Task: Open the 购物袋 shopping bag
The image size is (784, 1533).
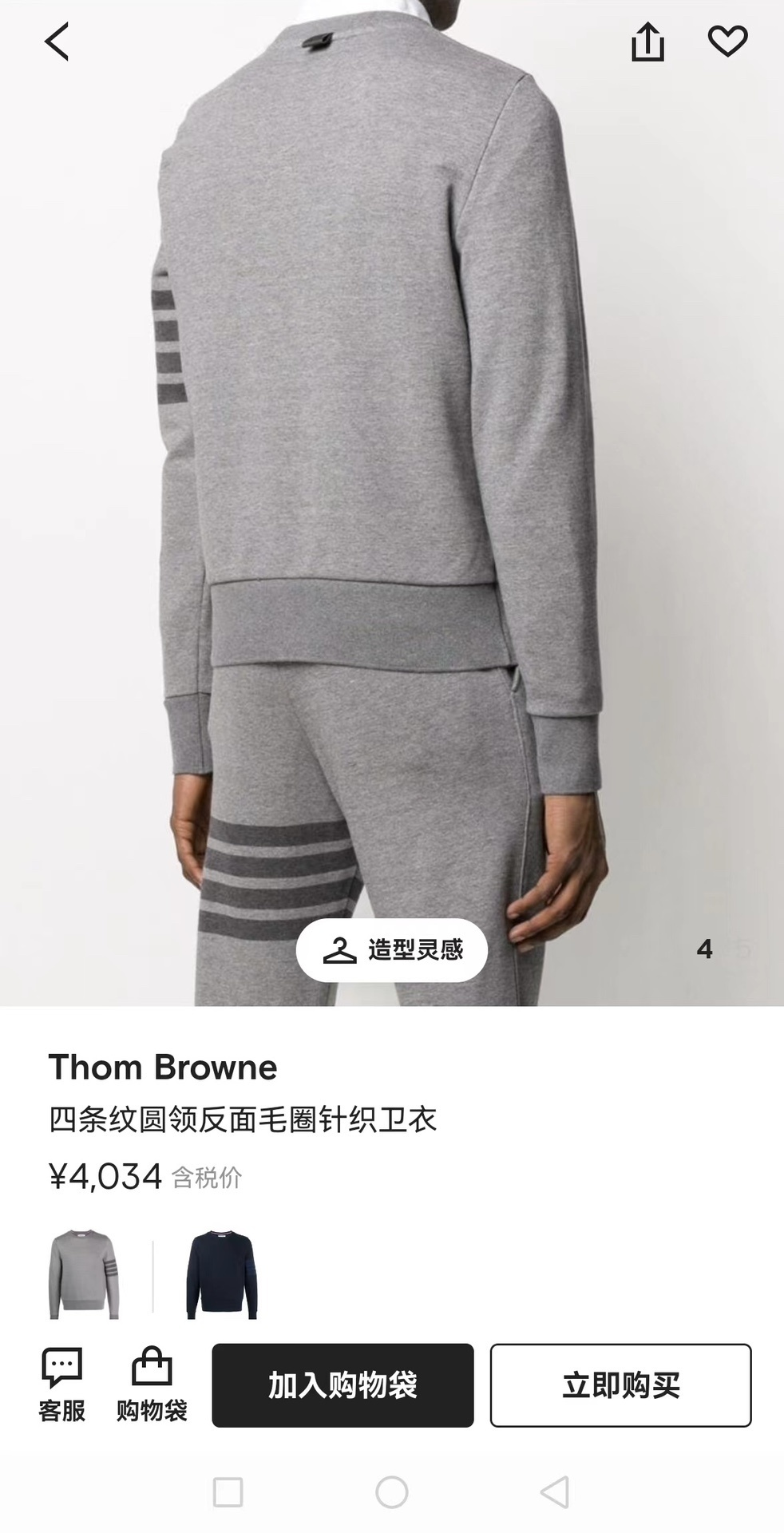Action: pos(152,1384)
